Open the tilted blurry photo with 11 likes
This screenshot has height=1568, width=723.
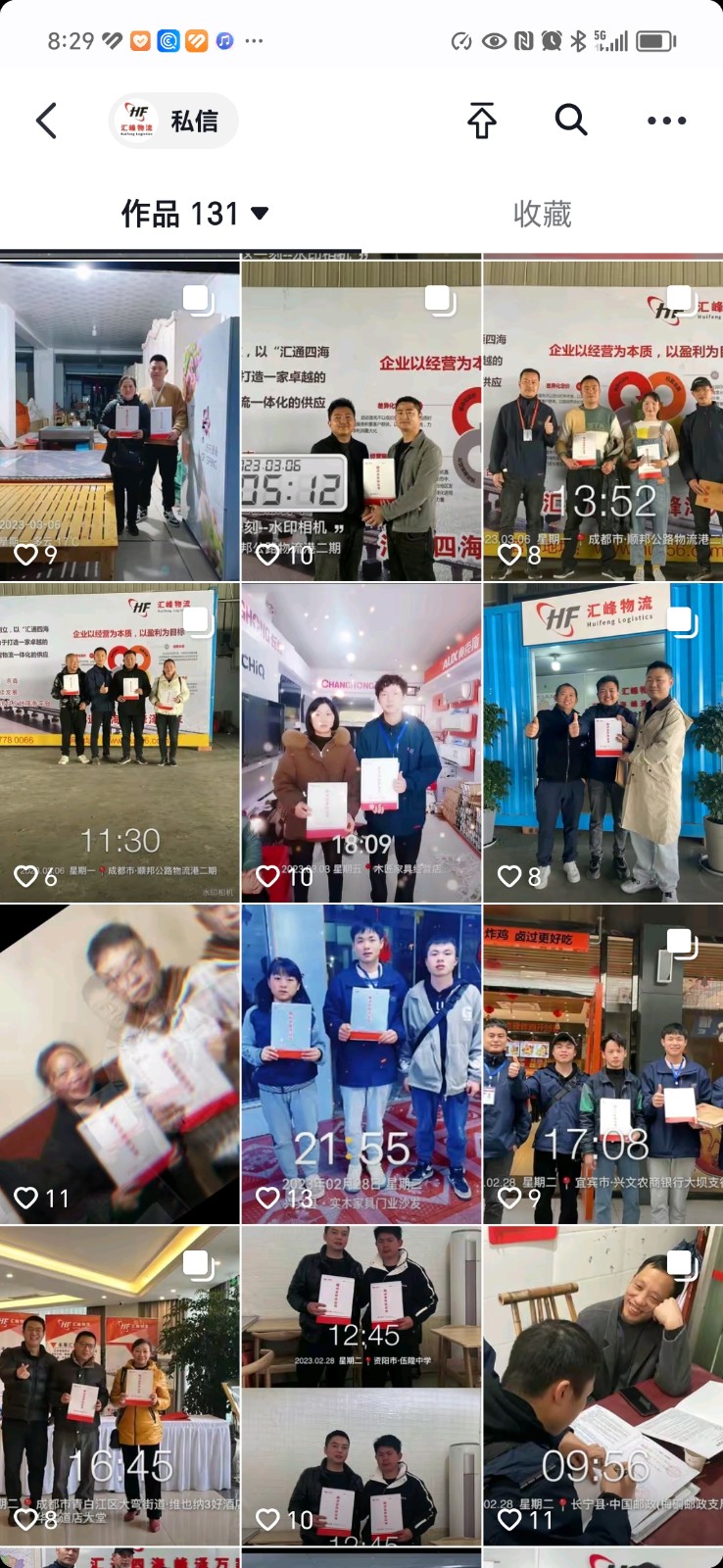coord(120,1063)
